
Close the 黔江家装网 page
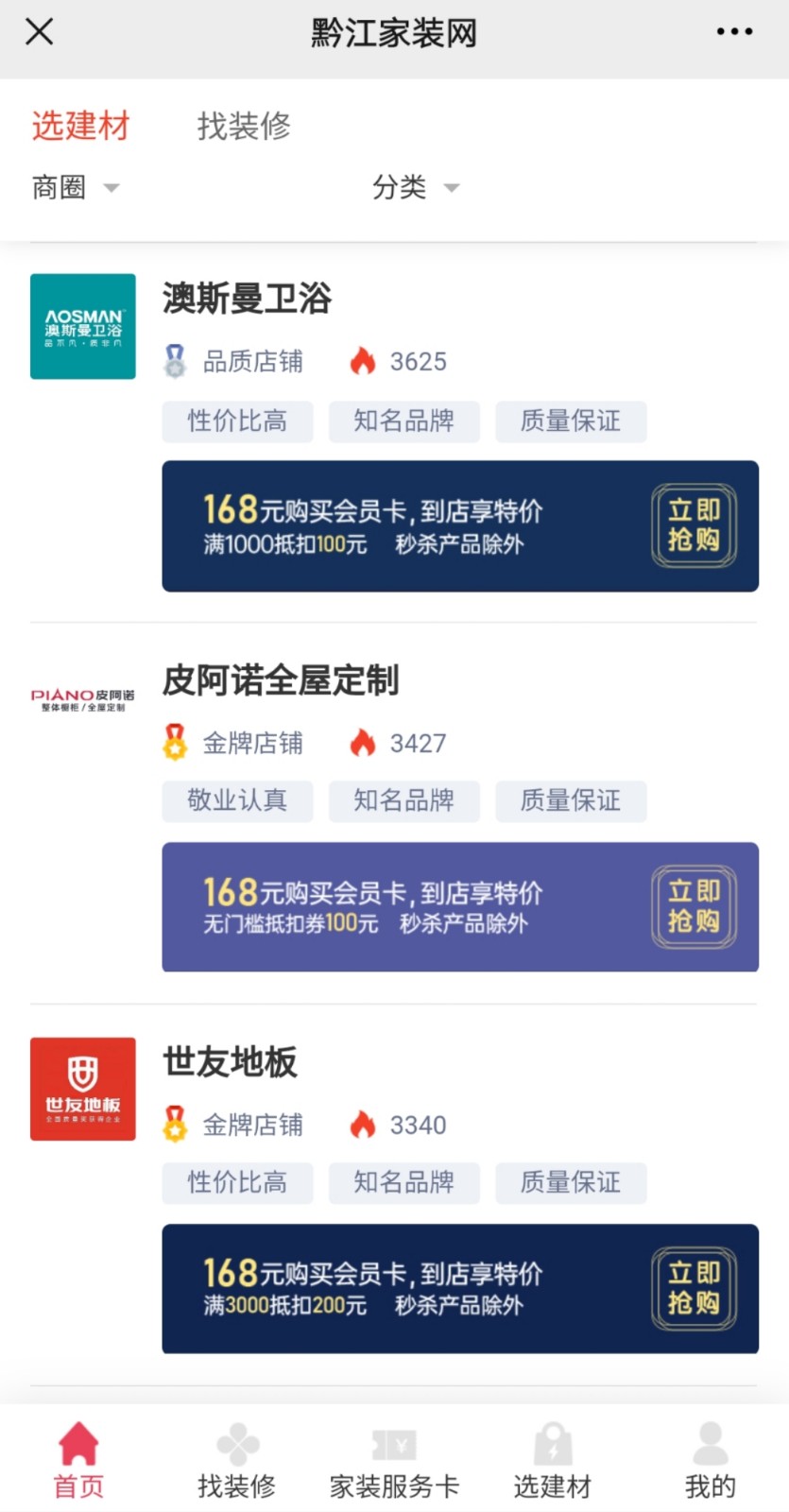pyautogui.click(x=39, y=32)
